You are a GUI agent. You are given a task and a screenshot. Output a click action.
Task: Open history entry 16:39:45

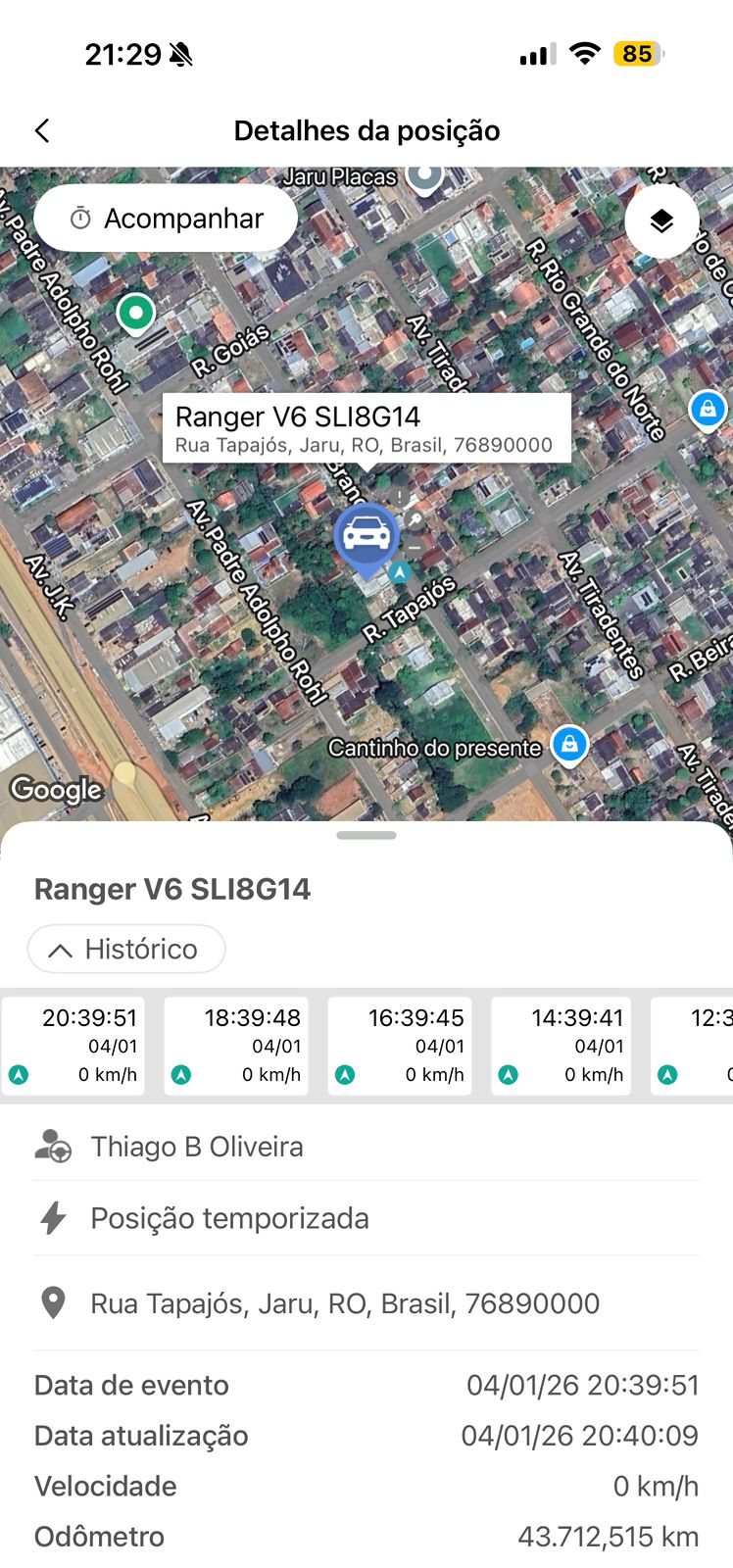point(400,1046)
